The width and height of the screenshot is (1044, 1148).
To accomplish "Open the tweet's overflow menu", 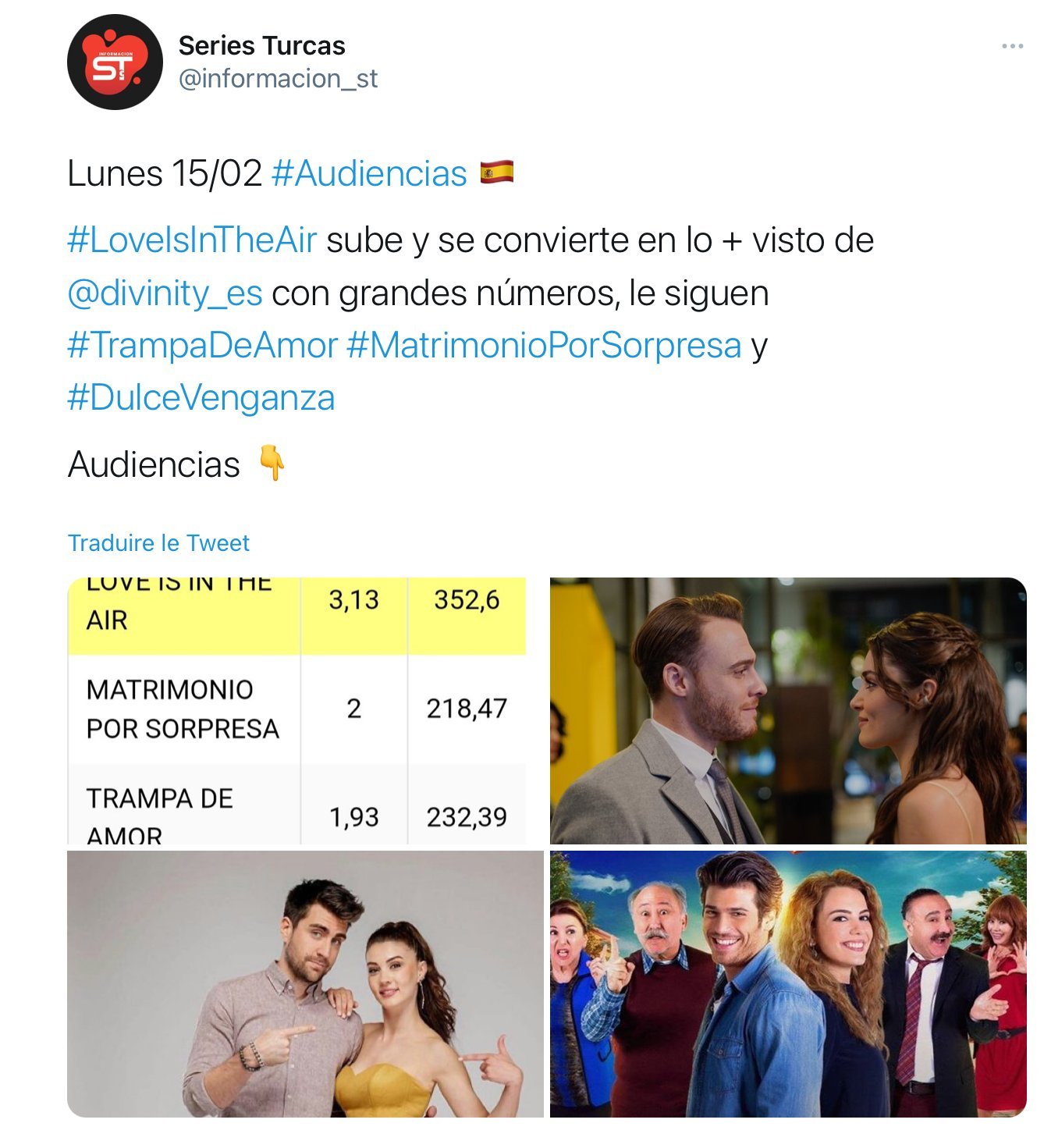I will [x=1012, y=47].
